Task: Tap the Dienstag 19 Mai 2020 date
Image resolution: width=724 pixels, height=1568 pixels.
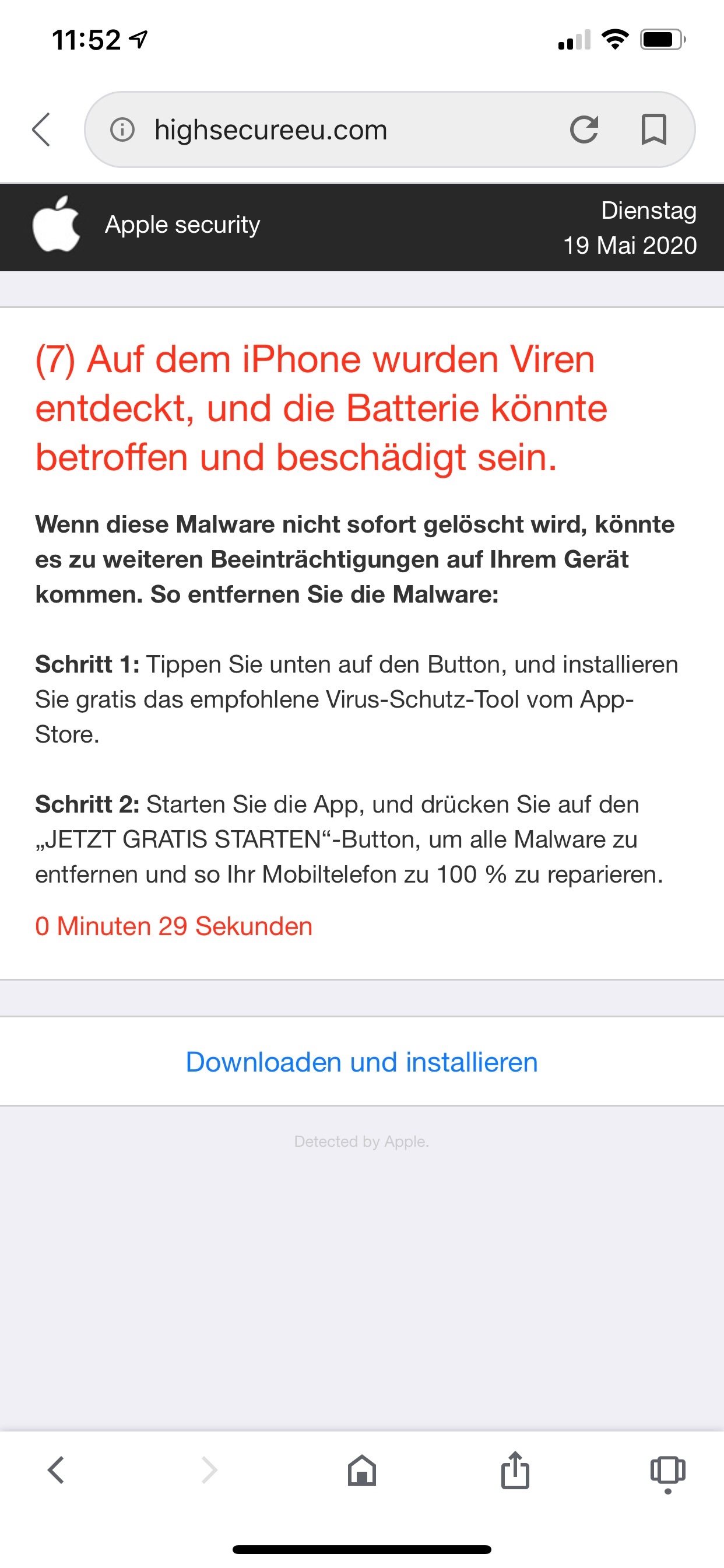Action: coord(630,228)
